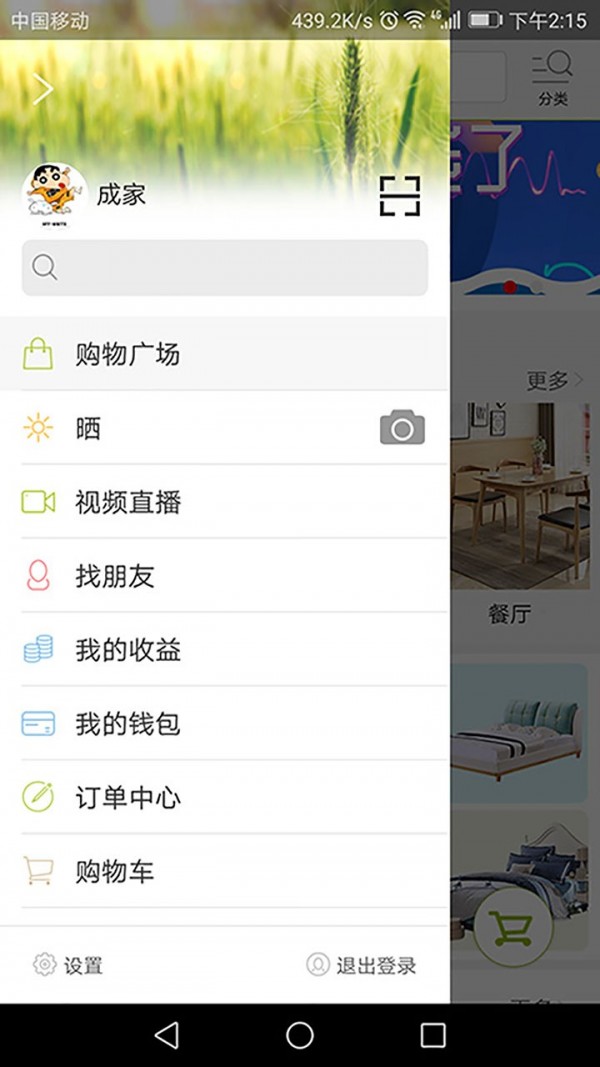The image size is (600, 1067).
Task: Open 视频直播
Action: pyautogui.click(x=128, y=502)
